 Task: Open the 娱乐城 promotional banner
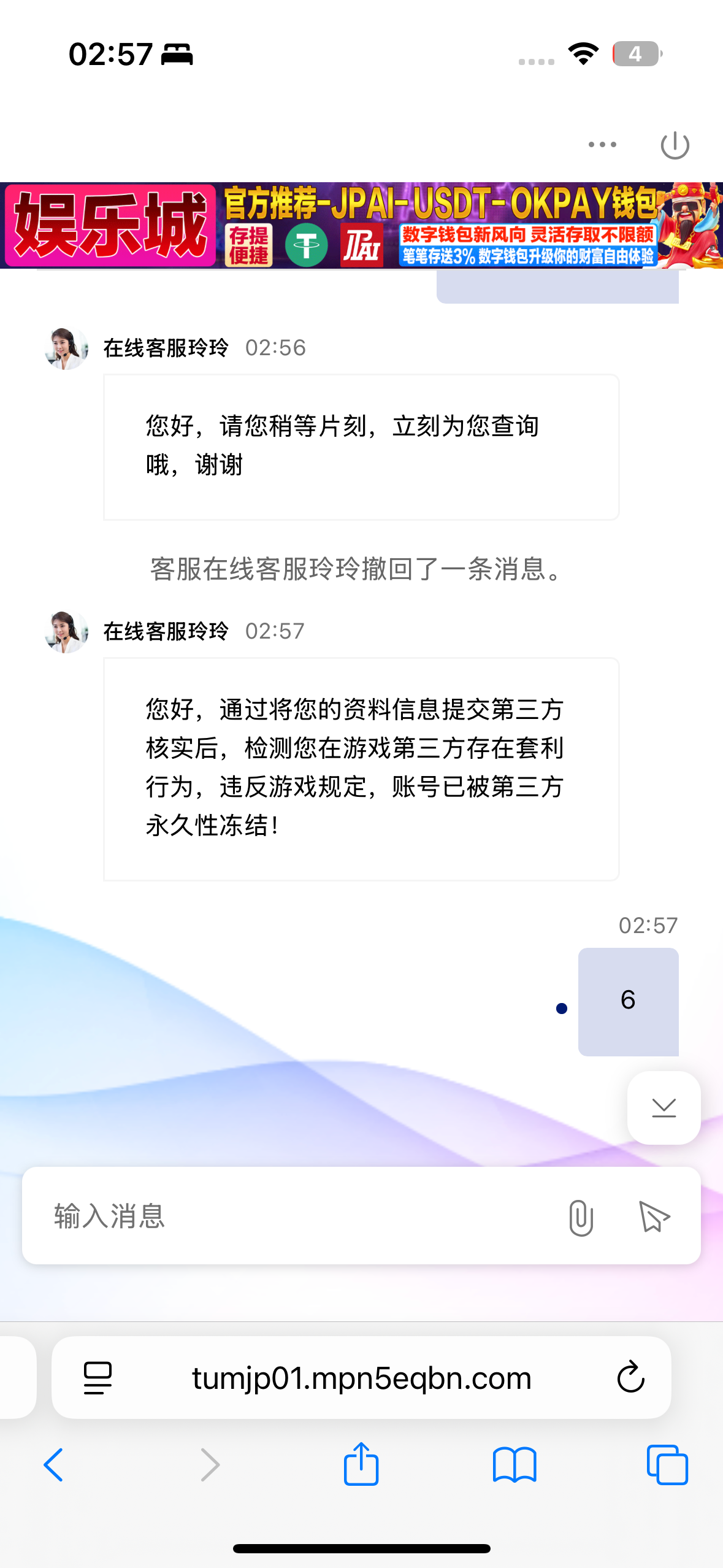coord(361,225)
